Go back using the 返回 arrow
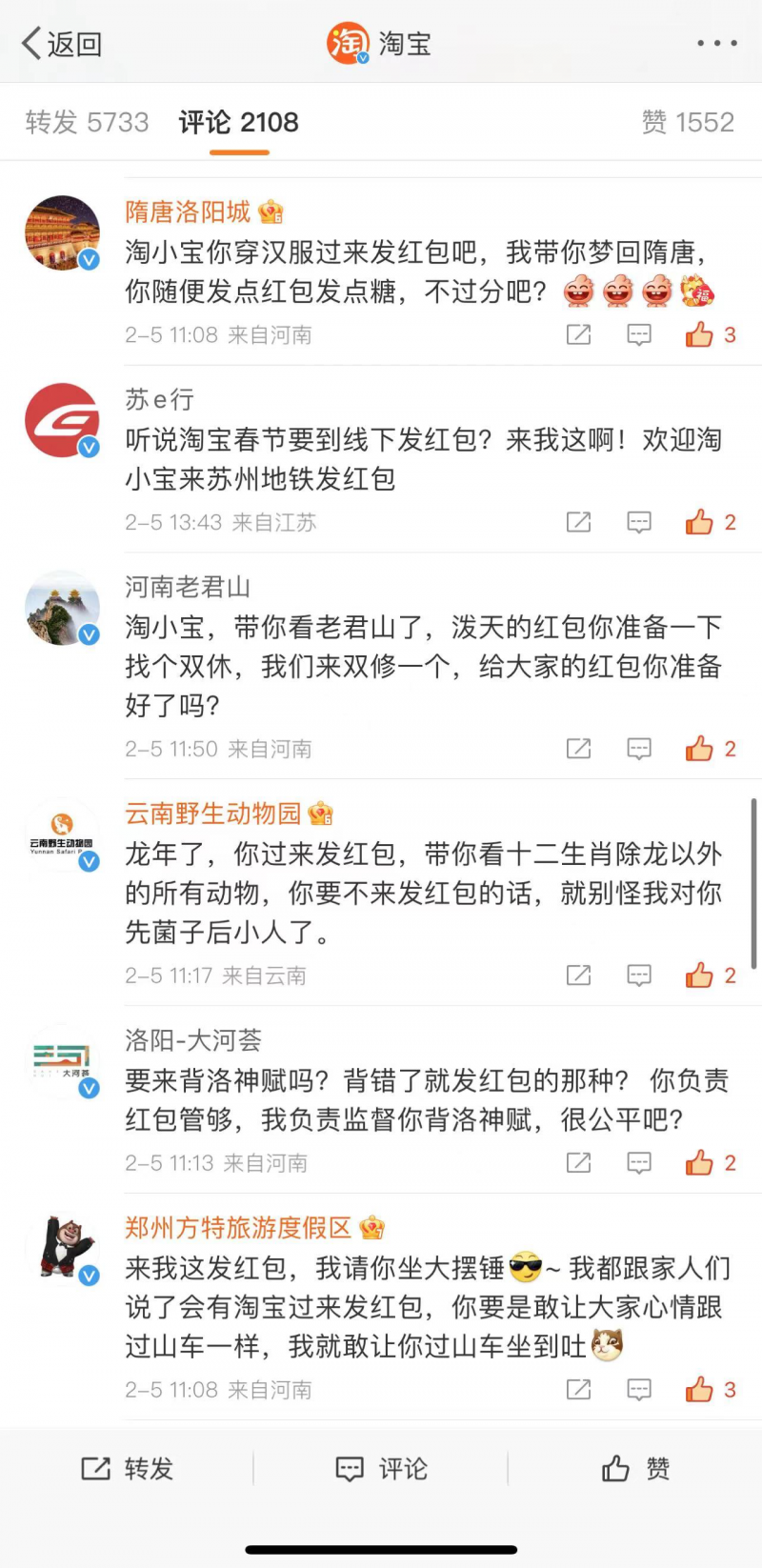This screenshot has height=1568, width=762. [61, 44]
